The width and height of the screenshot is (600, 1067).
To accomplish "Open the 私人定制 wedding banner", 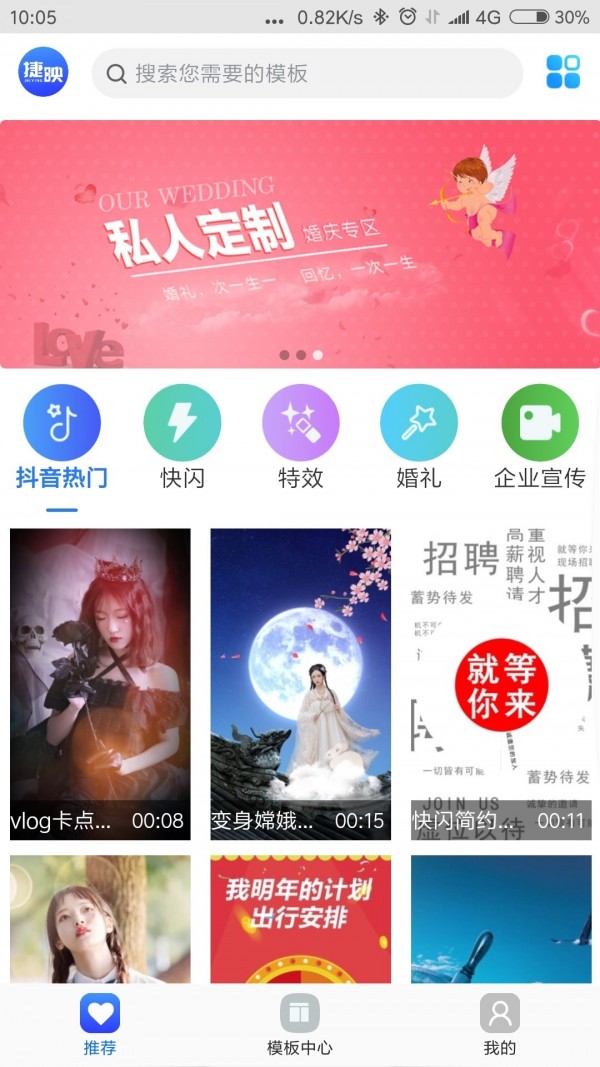I will coord(300,244).
